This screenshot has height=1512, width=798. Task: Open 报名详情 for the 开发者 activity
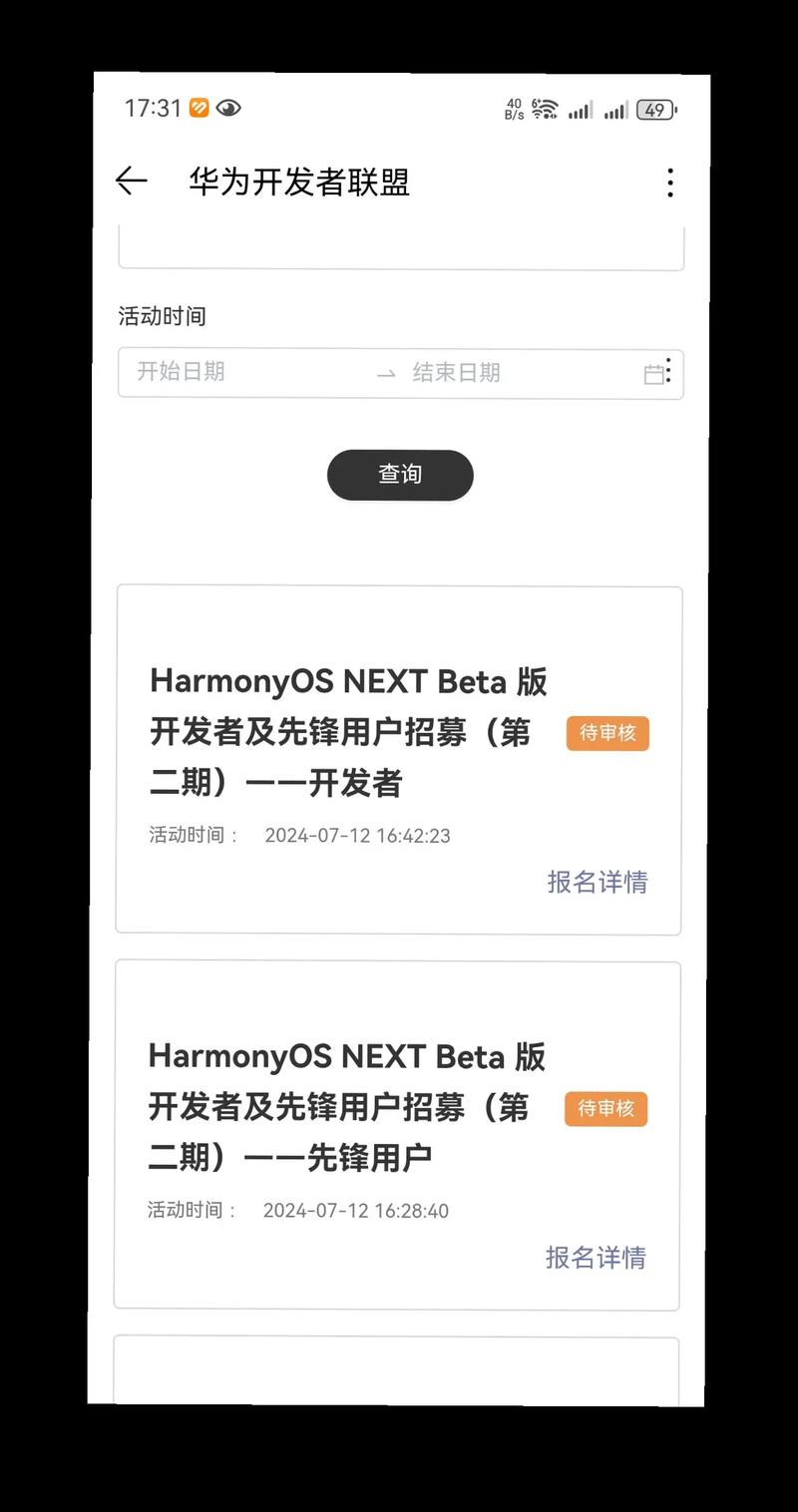click(x=597, y=882)
